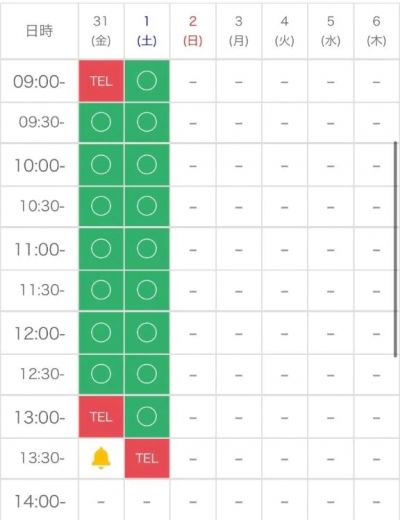Image resolution: width=400 pixels, height=520 pixels.
Task: Select the 09:00 slot on Saturday 1
Action: 147,81
